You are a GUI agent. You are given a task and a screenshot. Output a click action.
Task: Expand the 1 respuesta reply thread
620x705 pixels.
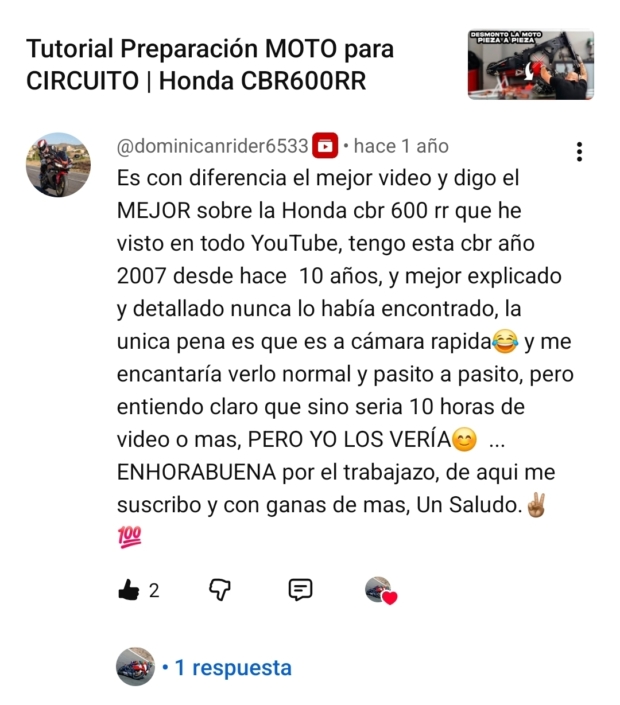click(x=232, y=667)
